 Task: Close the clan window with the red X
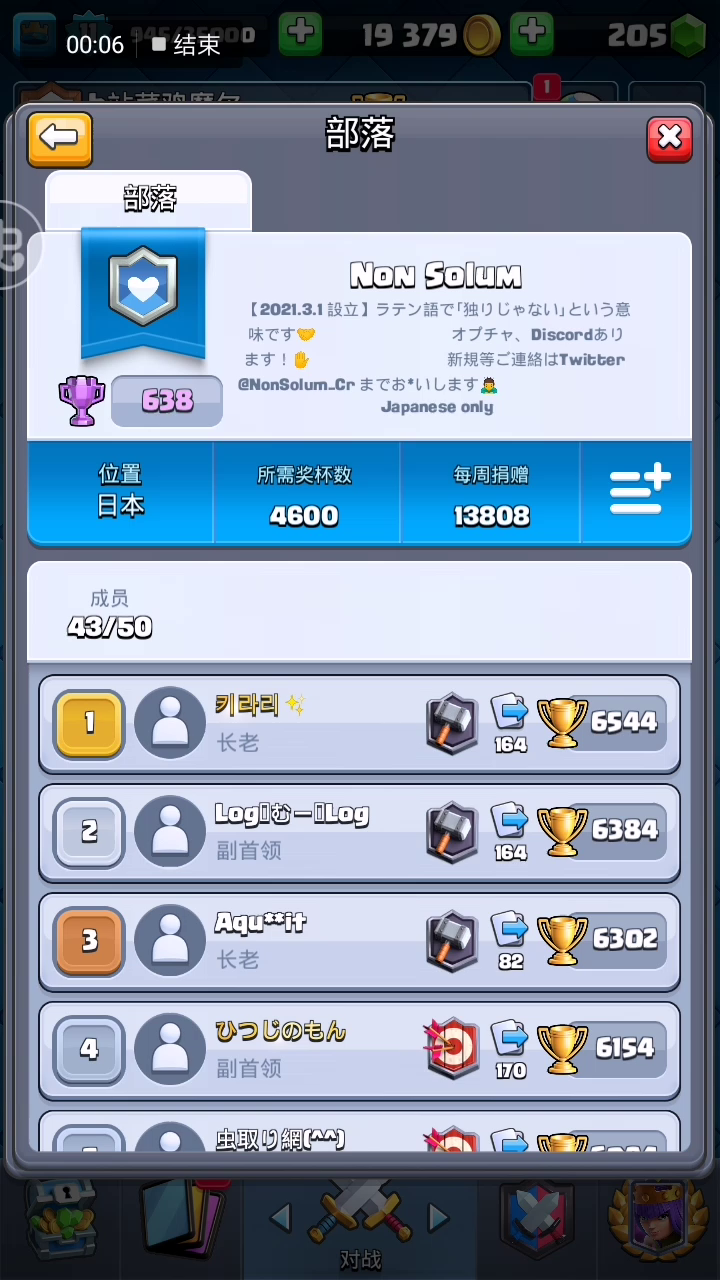[669, 138]
